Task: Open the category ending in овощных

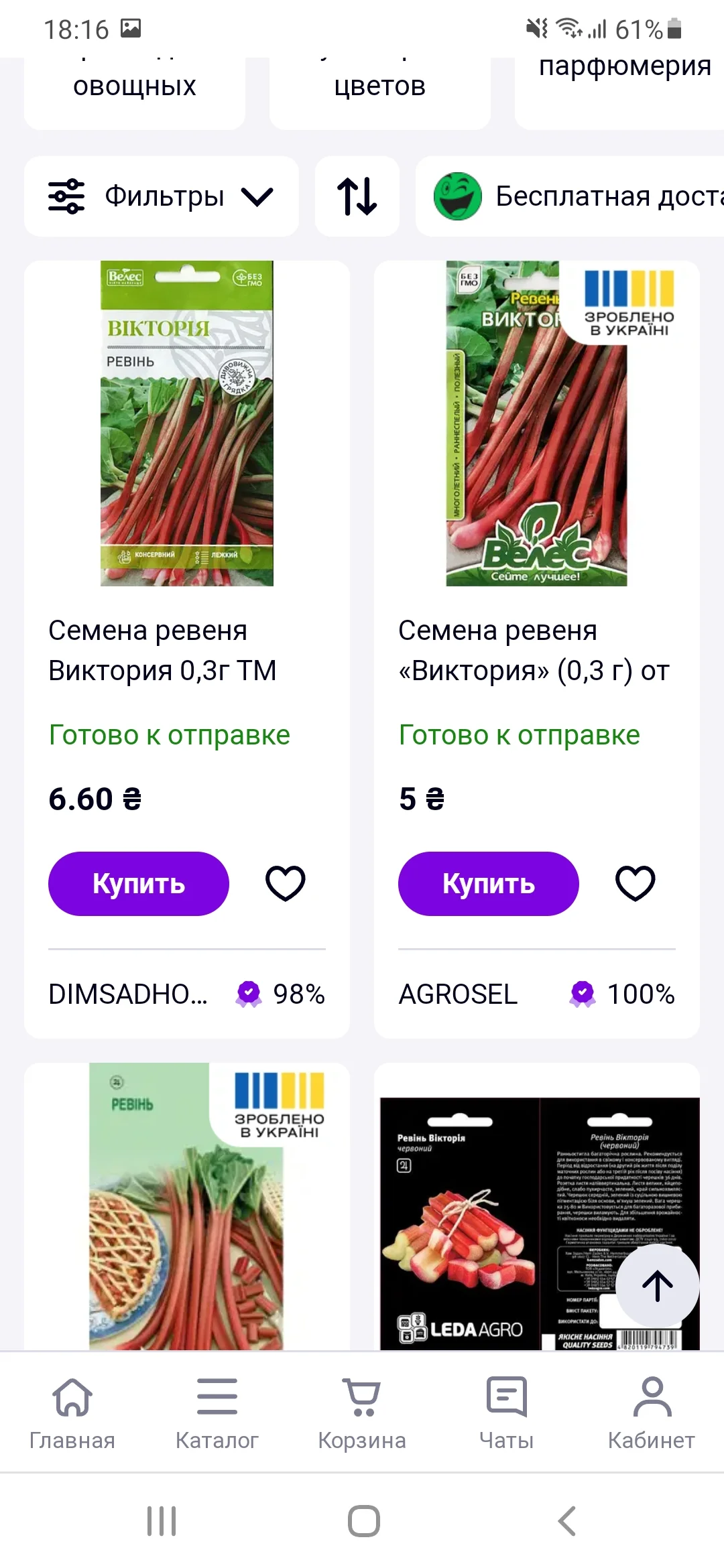Action: [x=135, y=90]
